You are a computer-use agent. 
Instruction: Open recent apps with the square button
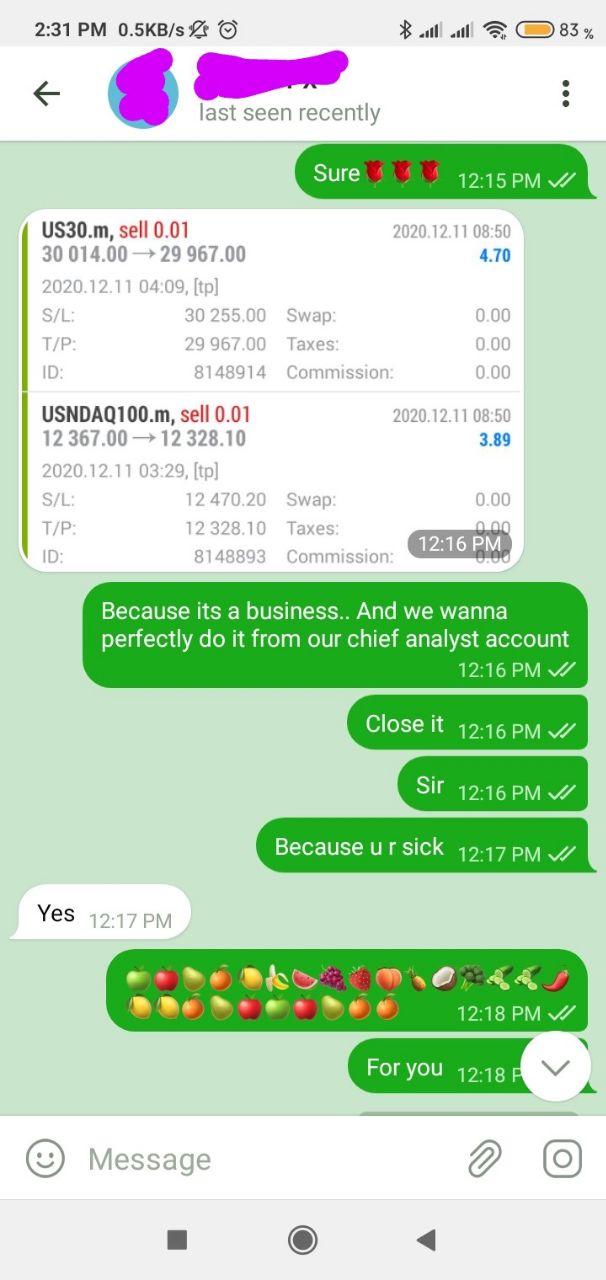[x=177, y=1240]
